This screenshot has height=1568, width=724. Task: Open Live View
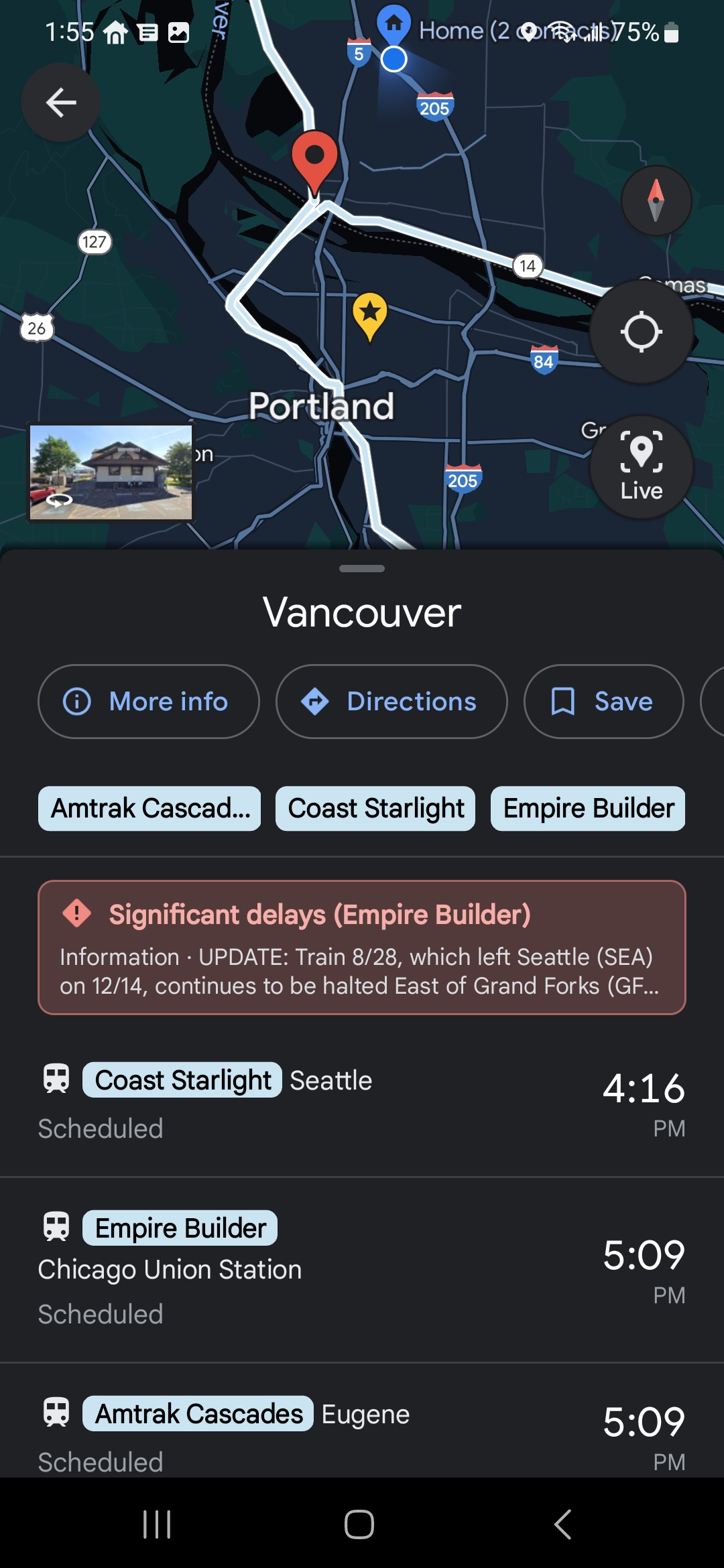point(641,467)
